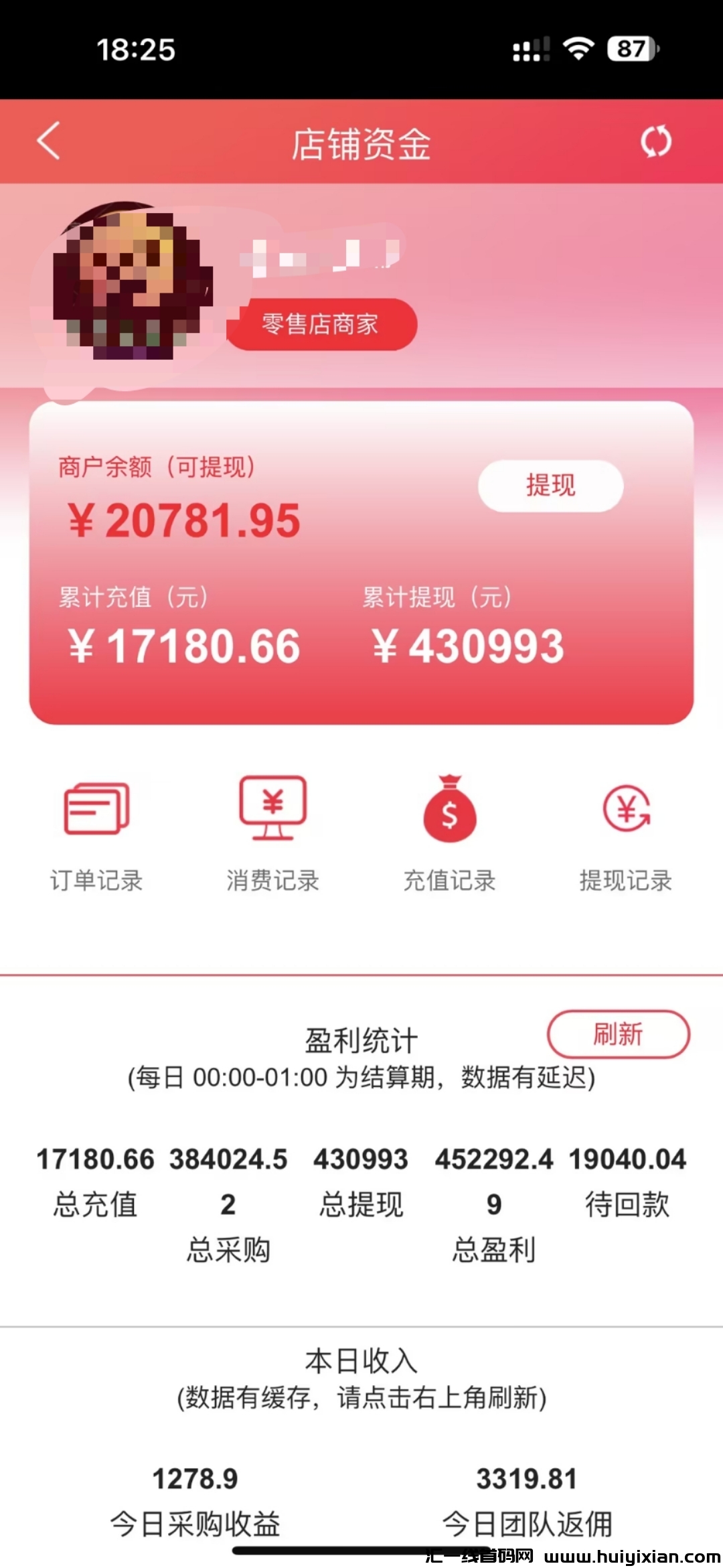The width and height of the screenshot is (723, 1568).
Task: Tap the refresh icon at top right
Action: point(657,142)
